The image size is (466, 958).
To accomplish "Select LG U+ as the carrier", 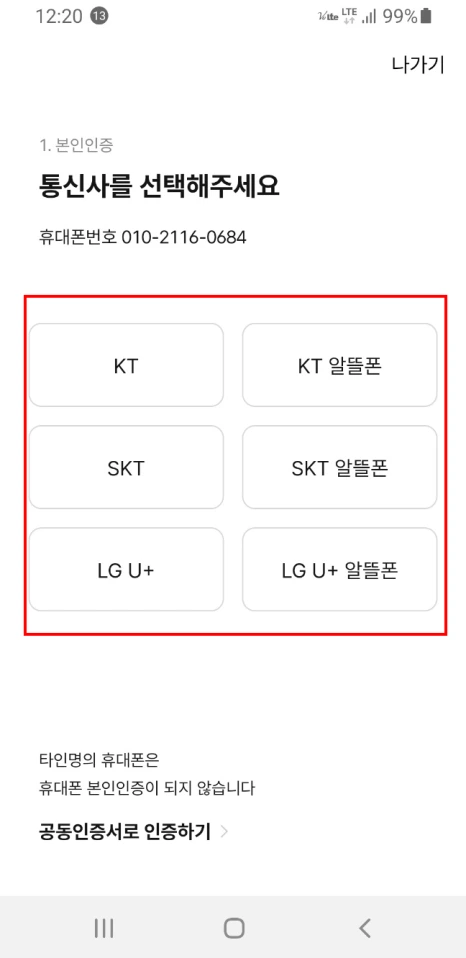I will pyautogui.click(x=126, y=569).
